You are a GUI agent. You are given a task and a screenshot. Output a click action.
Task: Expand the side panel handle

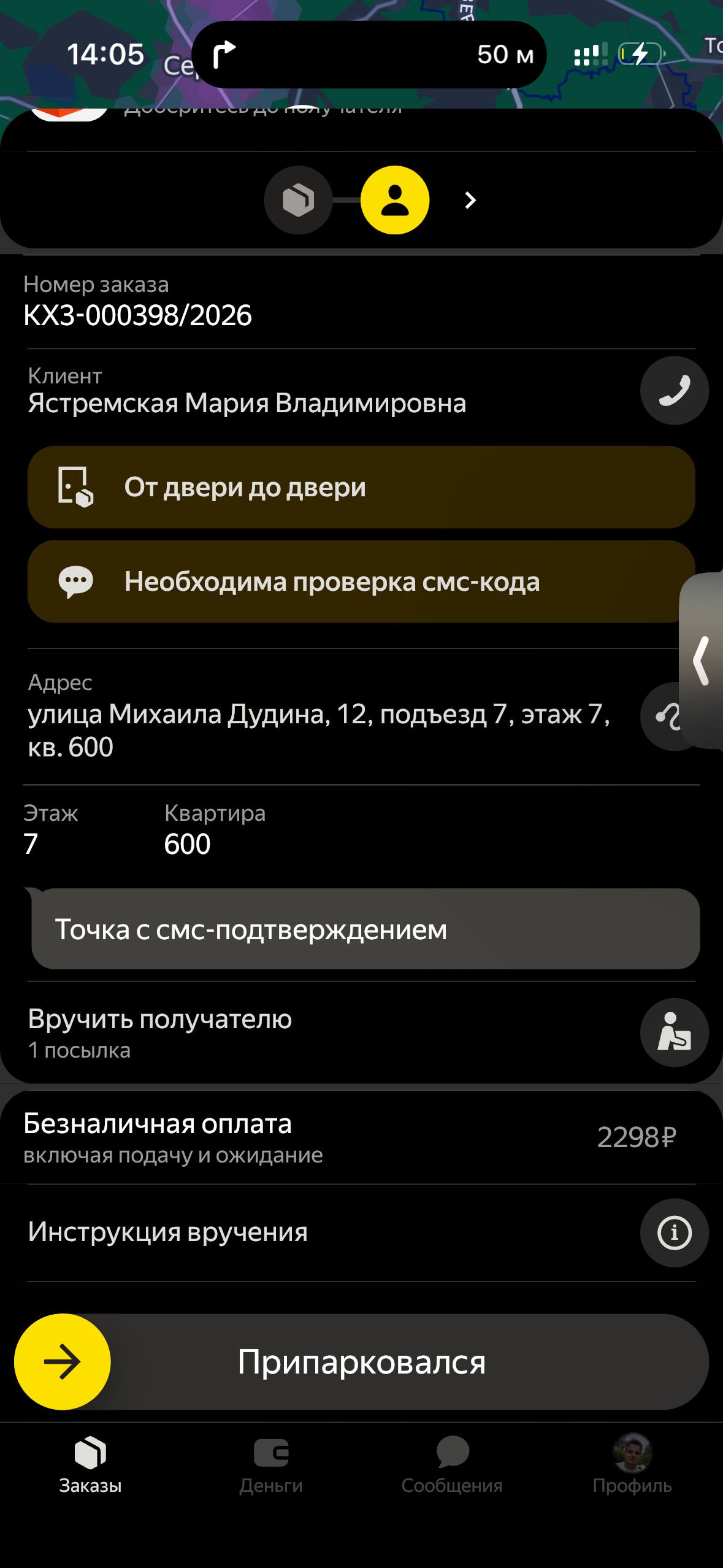[x=703, y=661]
